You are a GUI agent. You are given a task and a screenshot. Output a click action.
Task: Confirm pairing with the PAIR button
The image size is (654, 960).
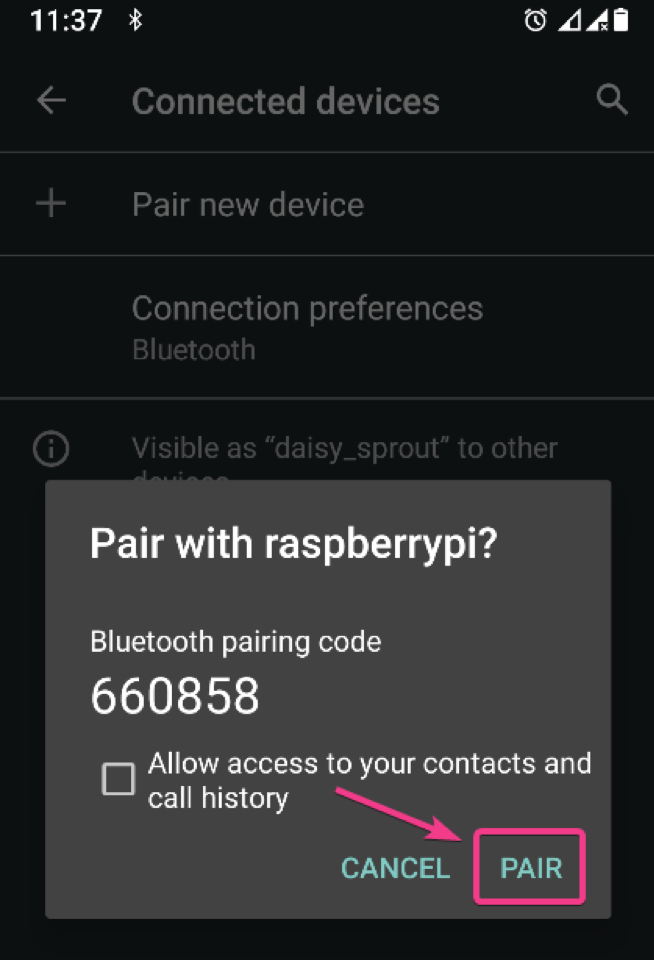[x=531, y=867]
